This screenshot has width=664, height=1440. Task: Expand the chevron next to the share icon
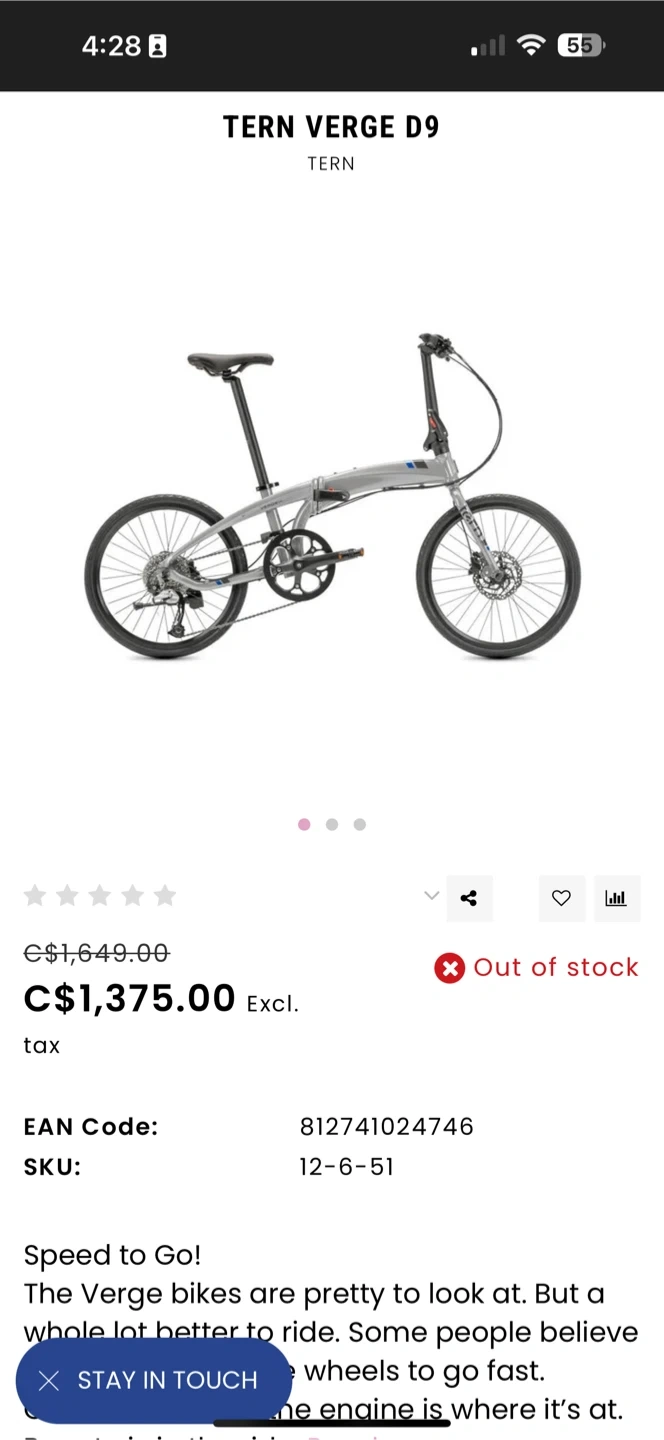(x=432, y=895)
